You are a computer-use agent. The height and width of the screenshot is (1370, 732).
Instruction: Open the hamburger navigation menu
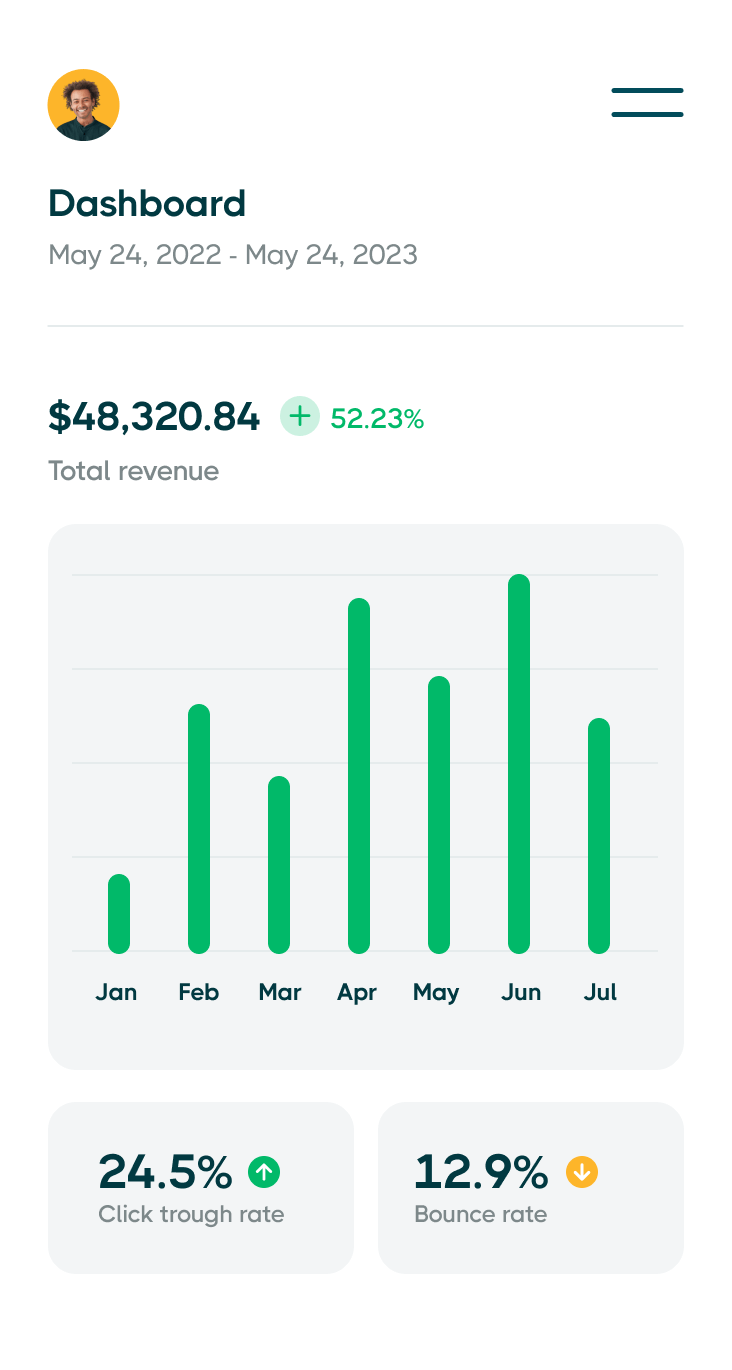(647, 102)
